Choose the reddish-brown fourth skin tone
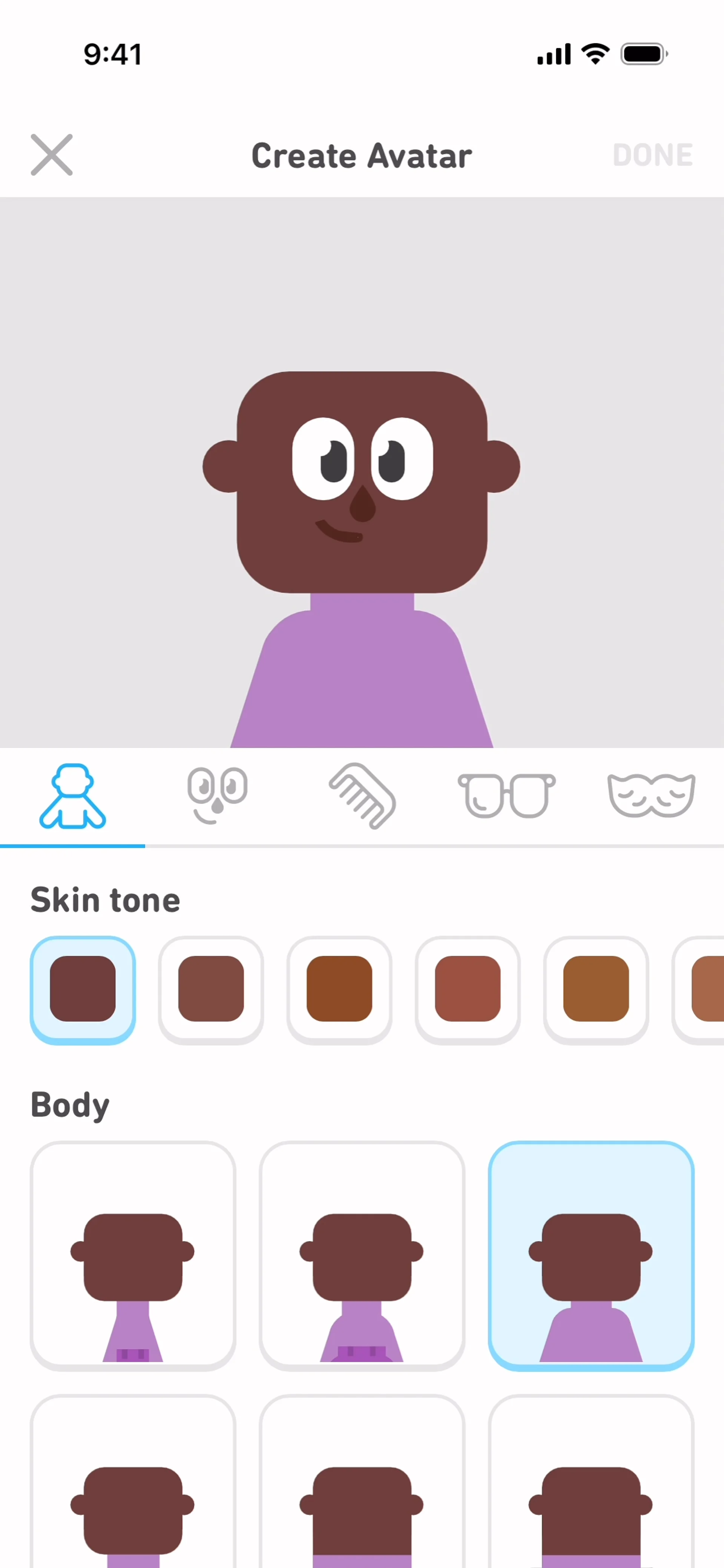 [x=468, y=989]
